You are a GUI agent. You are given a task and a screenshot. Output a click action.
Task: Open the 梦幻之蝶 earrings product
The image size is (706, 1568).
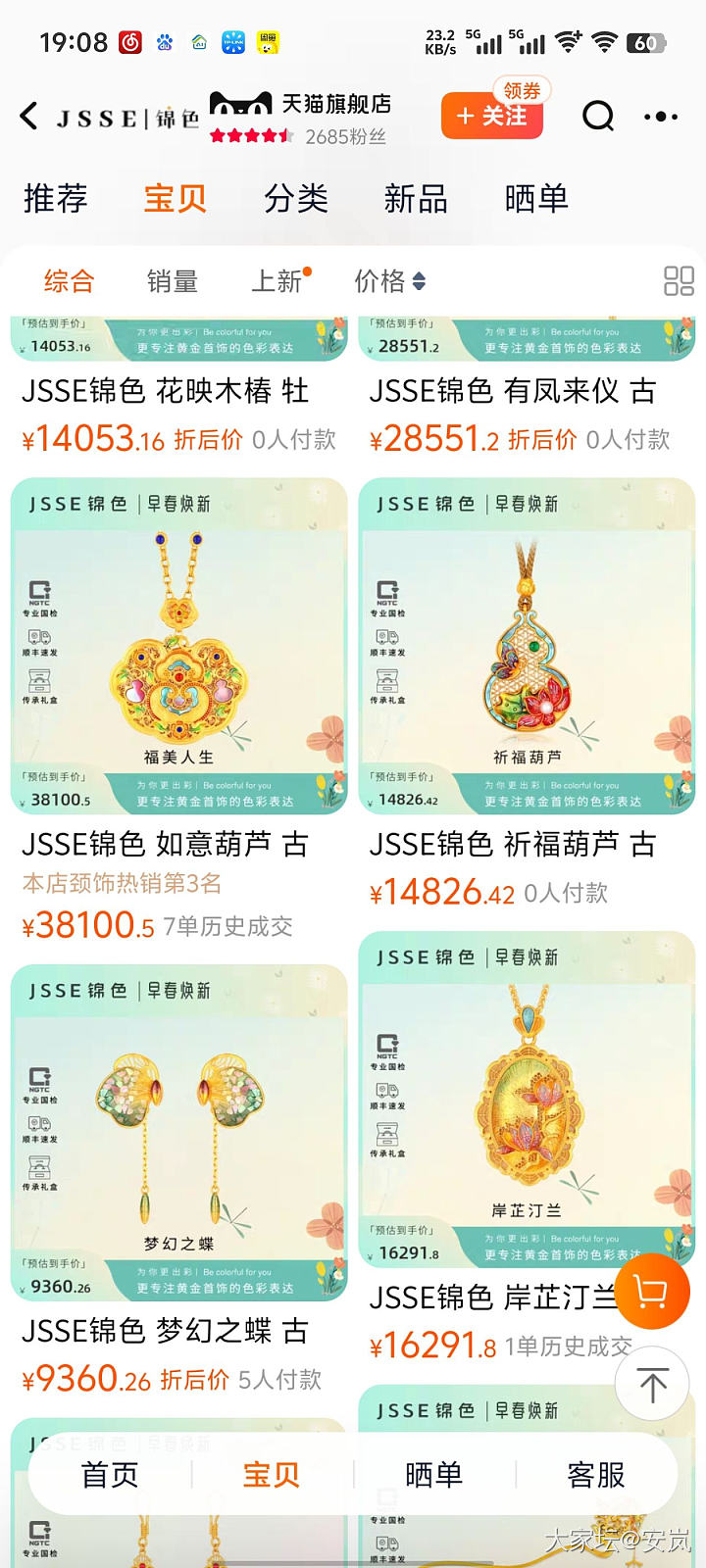178,1132
